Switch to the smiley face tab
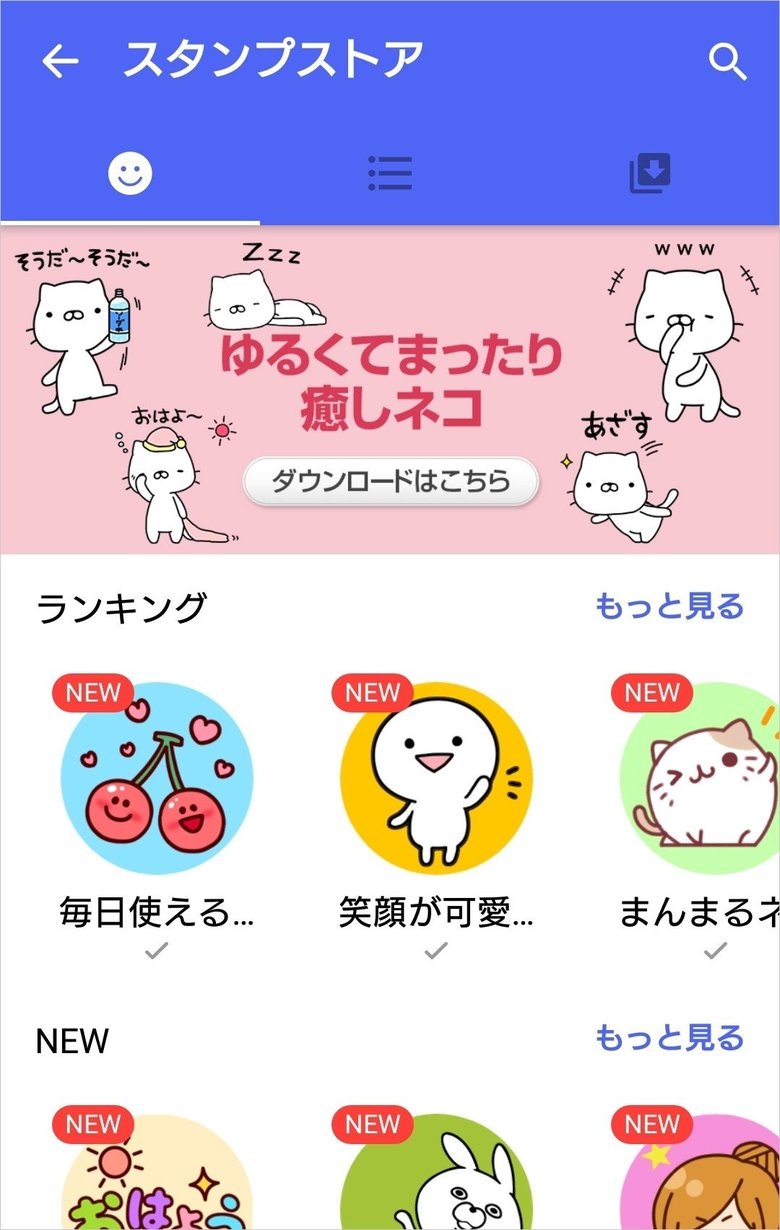 [x=130, y=174]
